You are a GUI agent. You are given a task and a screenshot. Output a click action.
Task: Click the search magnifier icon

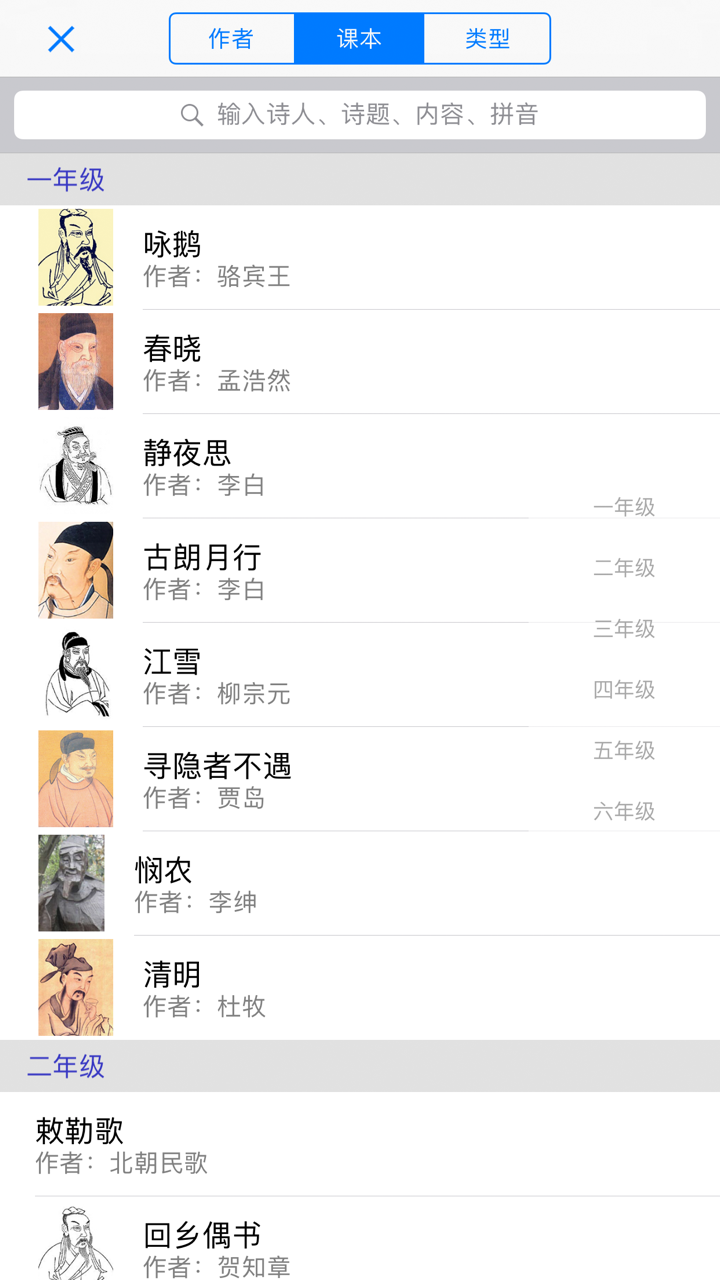[x=191, y=114]
